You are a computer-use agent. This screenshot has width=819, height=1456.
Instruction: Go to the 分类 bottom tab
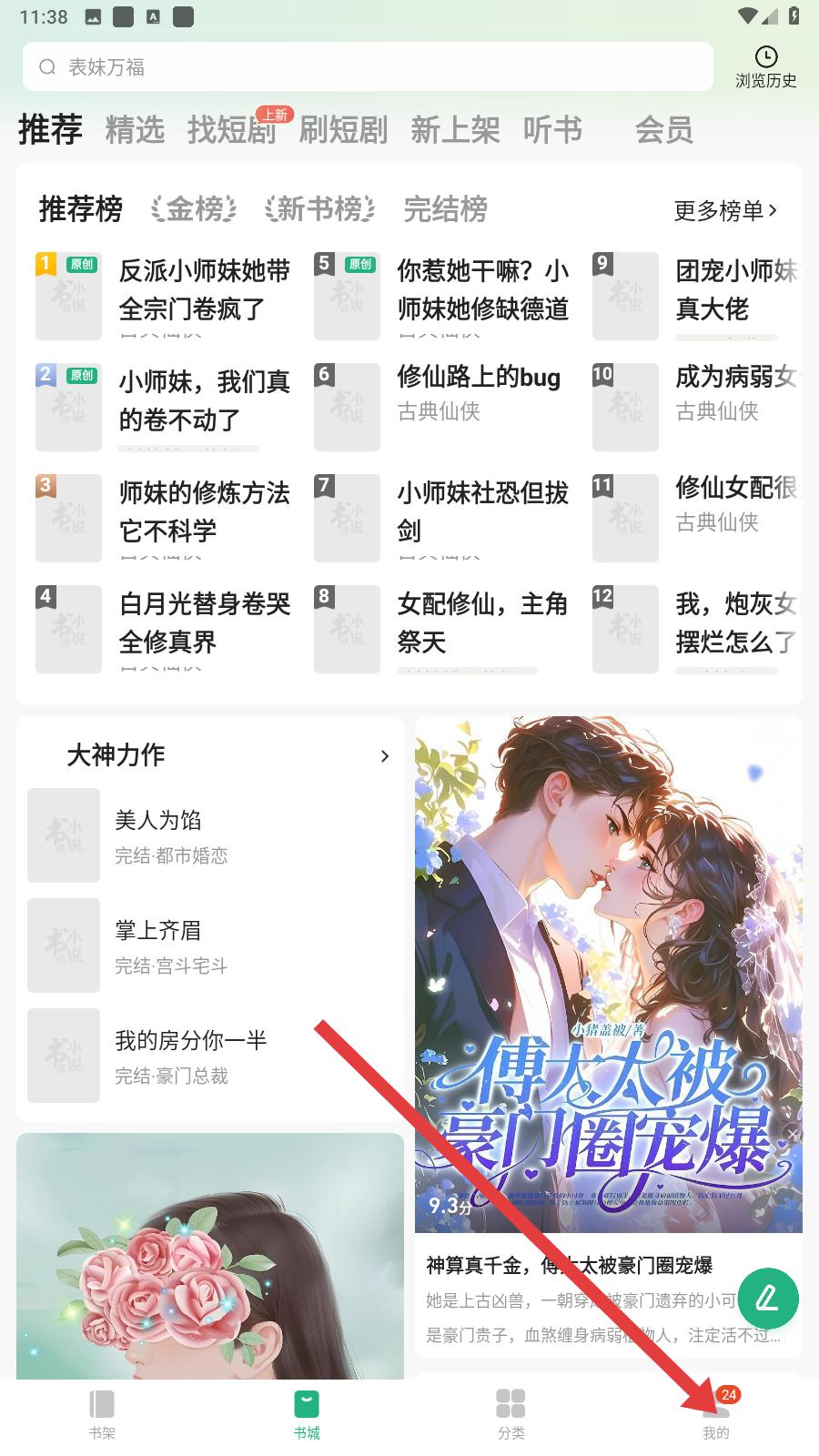point(511,1414)
